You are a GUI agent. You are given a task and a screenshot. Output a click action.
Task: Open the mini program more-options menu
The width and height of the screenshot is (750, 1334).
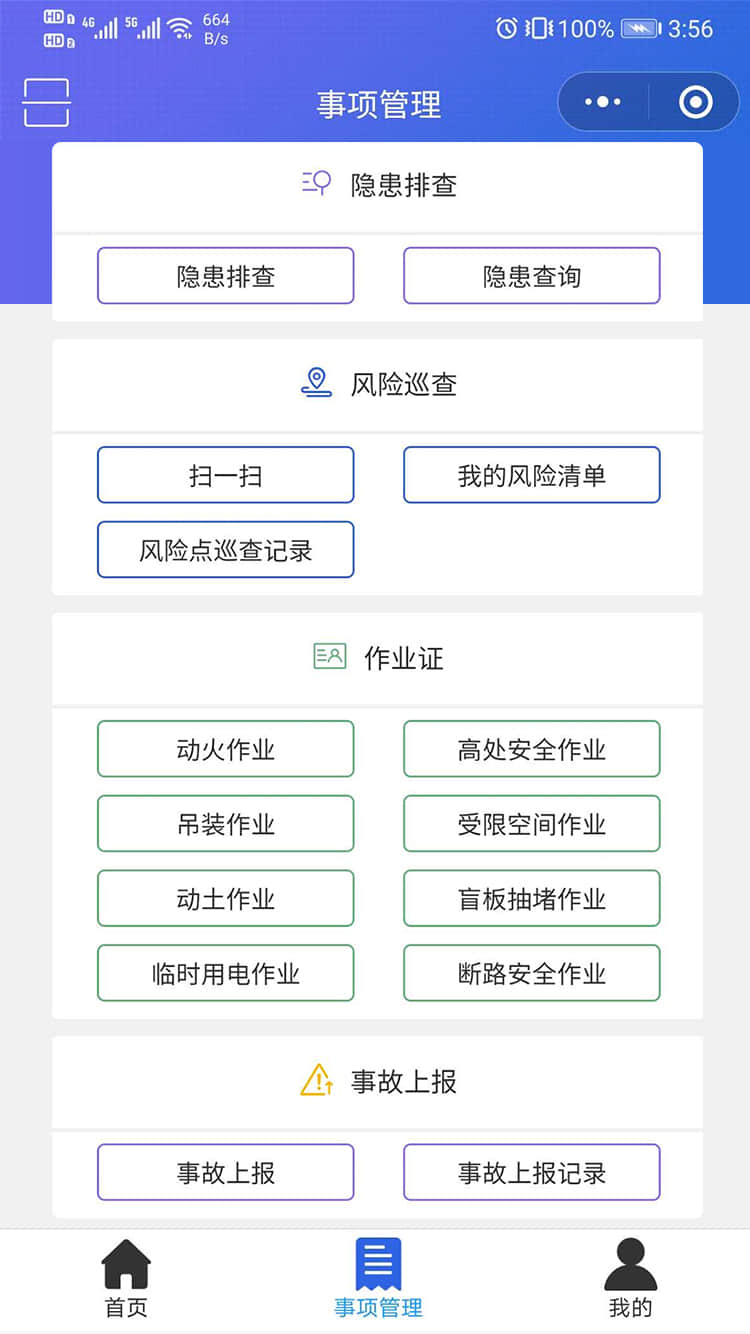[x=603, y=102]
